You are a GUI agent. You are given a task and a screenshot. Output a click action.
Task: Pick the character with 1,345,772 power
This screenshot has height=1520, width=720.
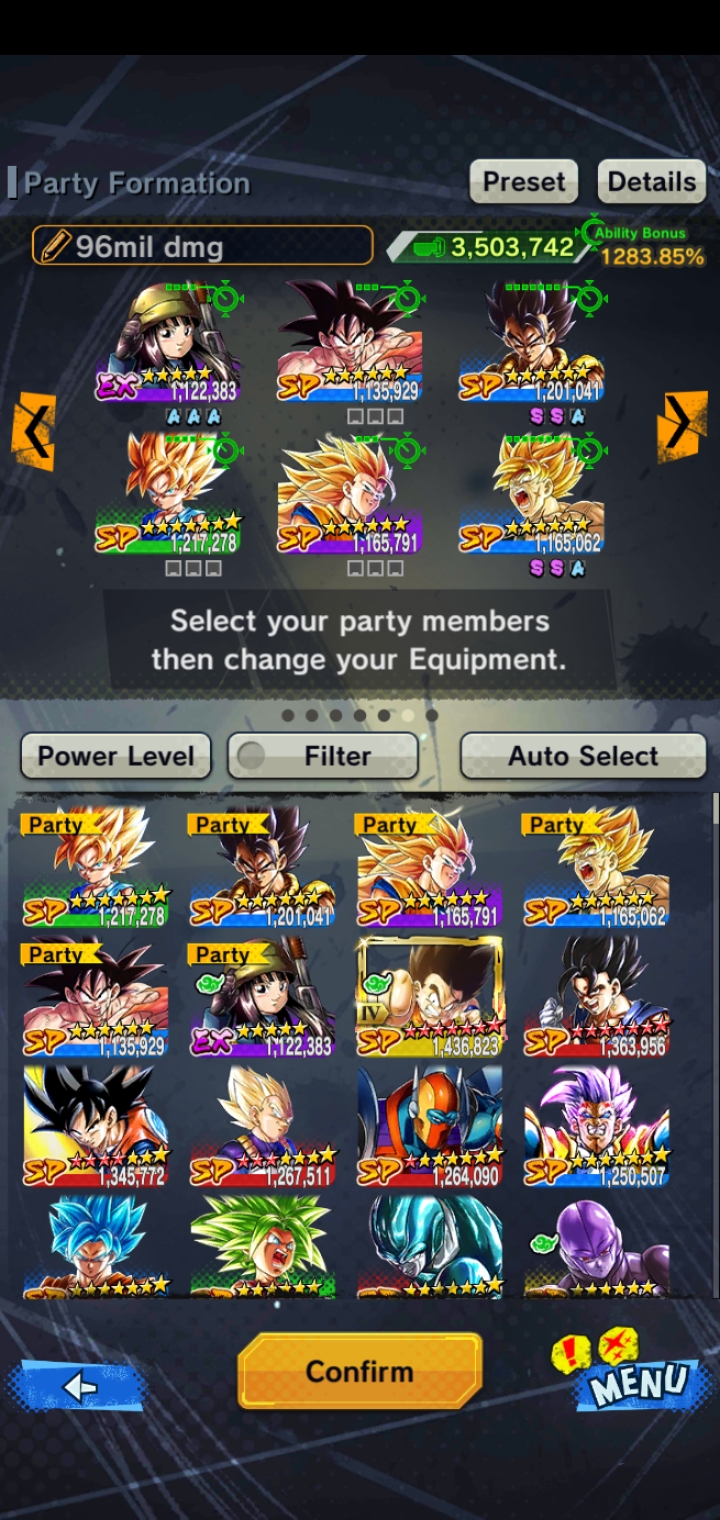[95, 1127]
